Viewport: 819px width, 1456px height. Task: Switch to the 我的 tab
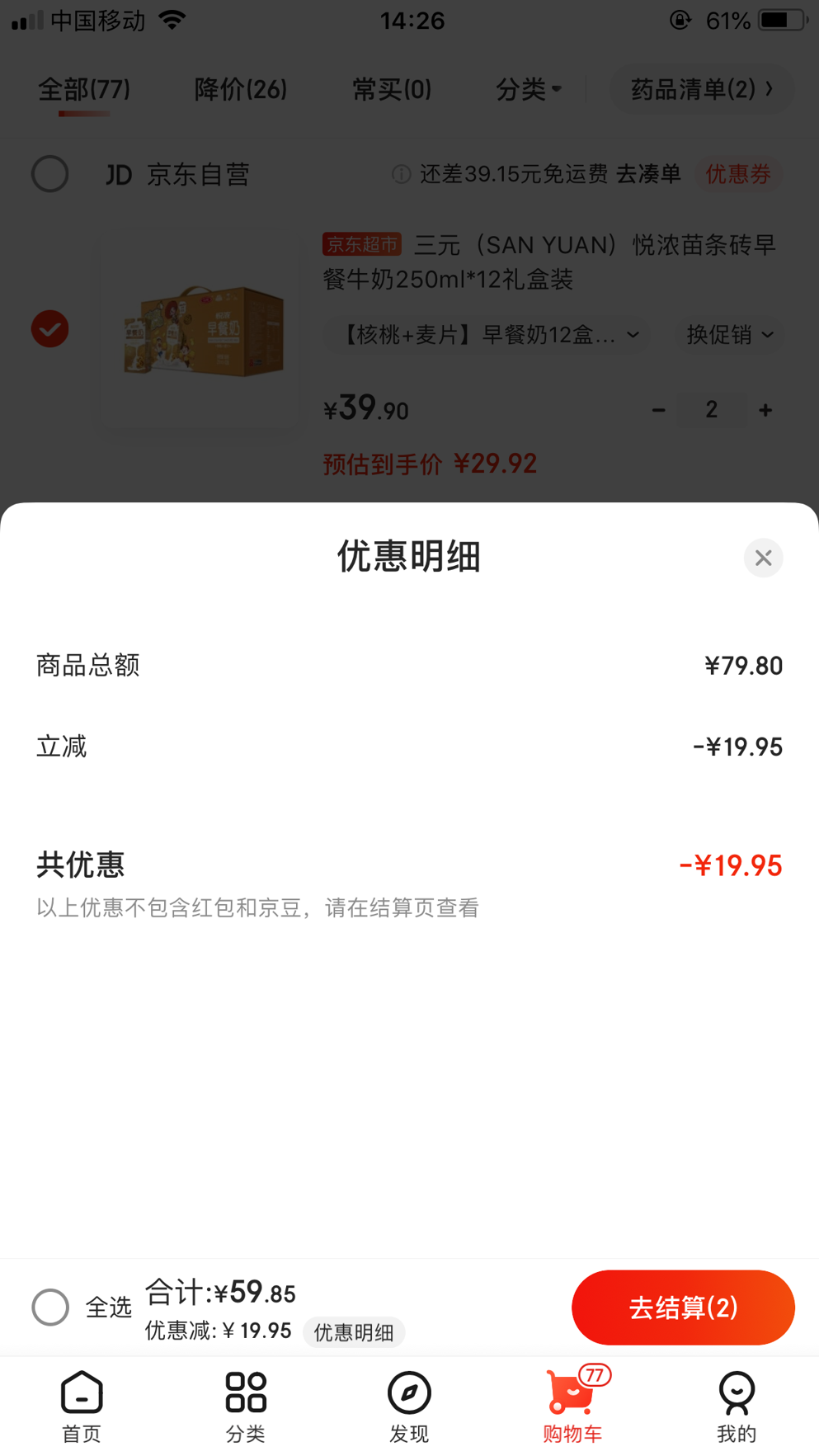pyautogui.click(x=737, y=1407)
